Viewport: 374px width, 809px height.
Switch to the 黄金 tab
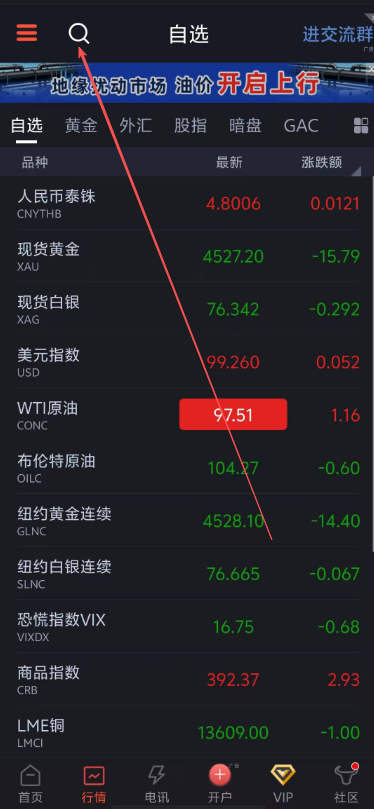point(81,125)
